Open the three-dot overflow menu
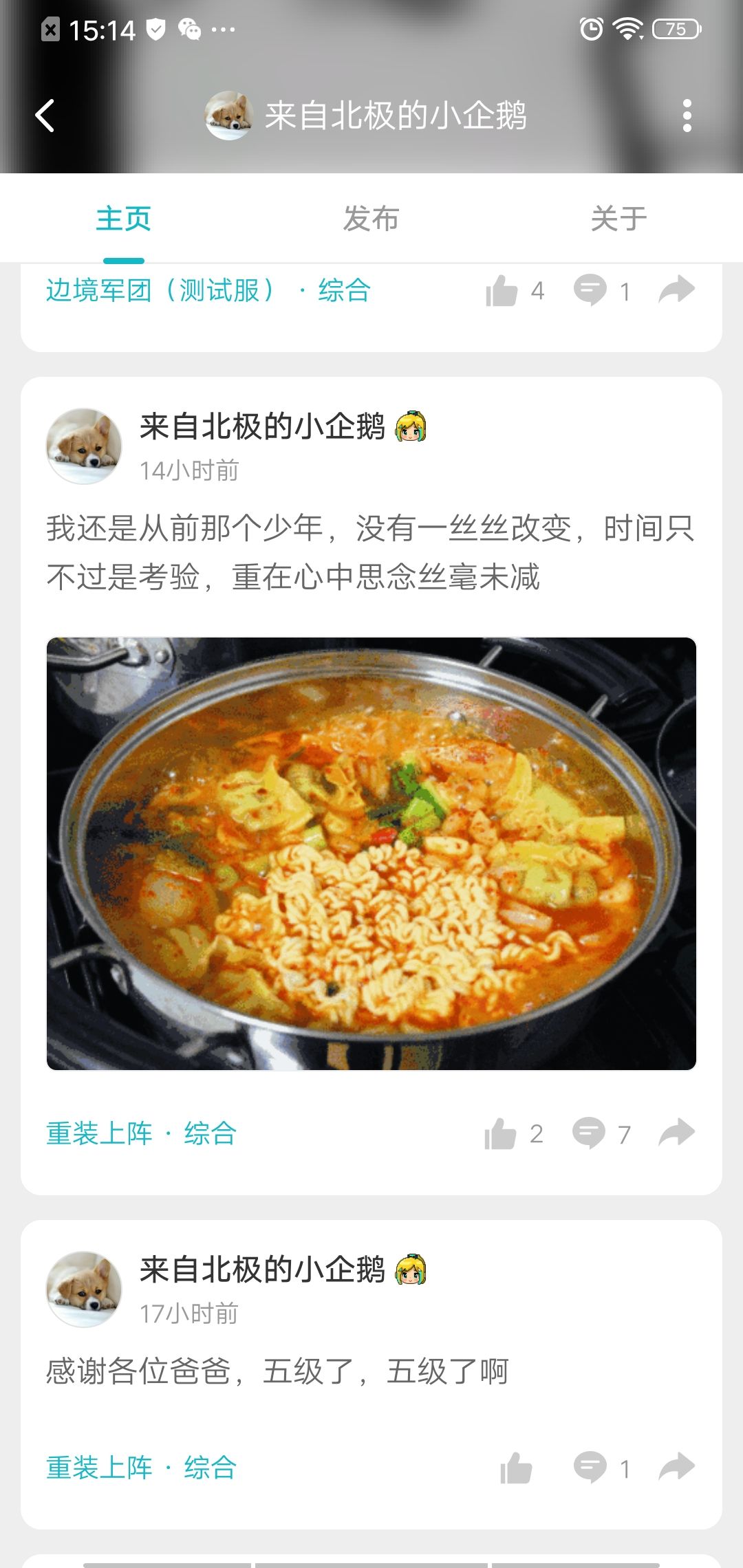The height and width of the screenshot is (1568, 743). click(687, 115)
